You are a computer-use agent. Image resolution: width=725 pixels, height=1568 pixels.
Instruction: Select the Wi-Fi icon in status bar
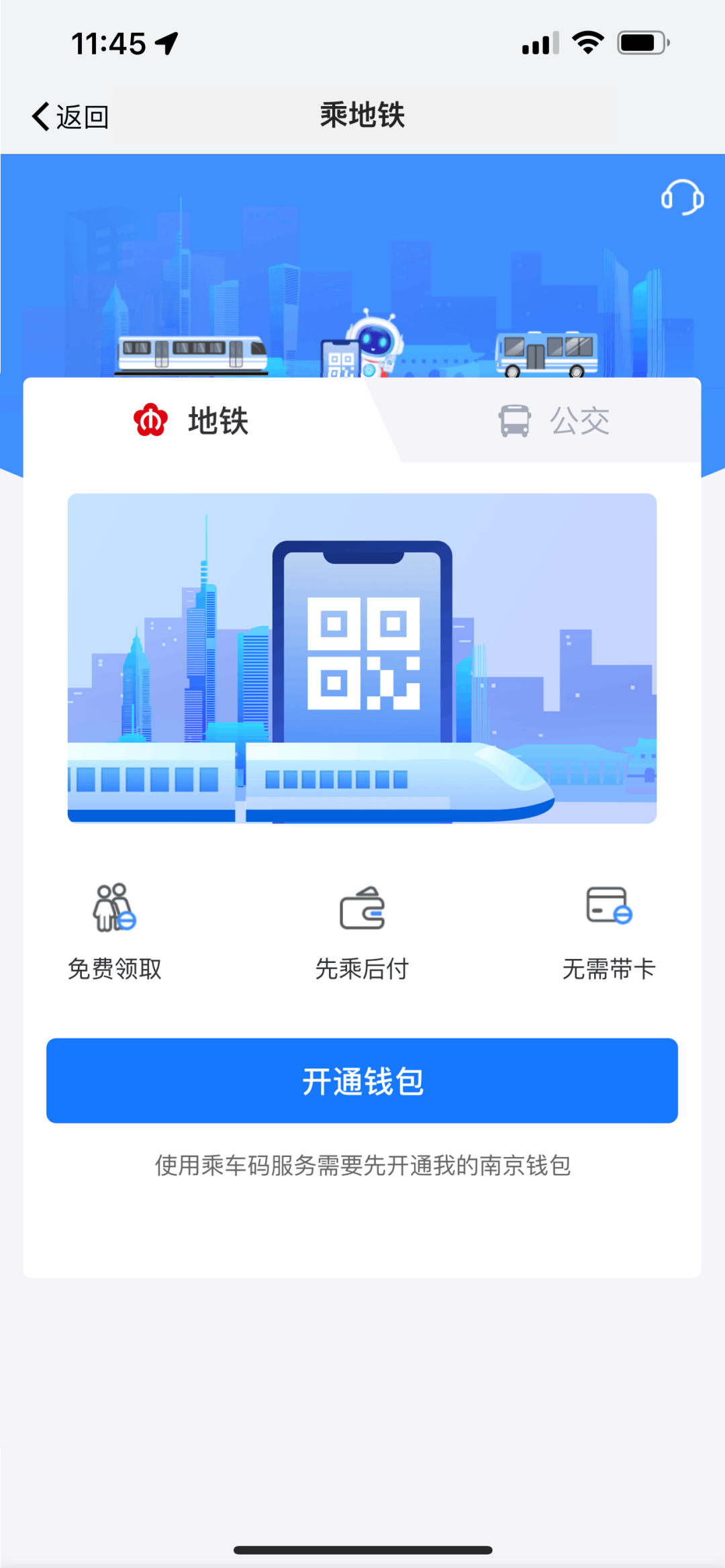point(587,42)
